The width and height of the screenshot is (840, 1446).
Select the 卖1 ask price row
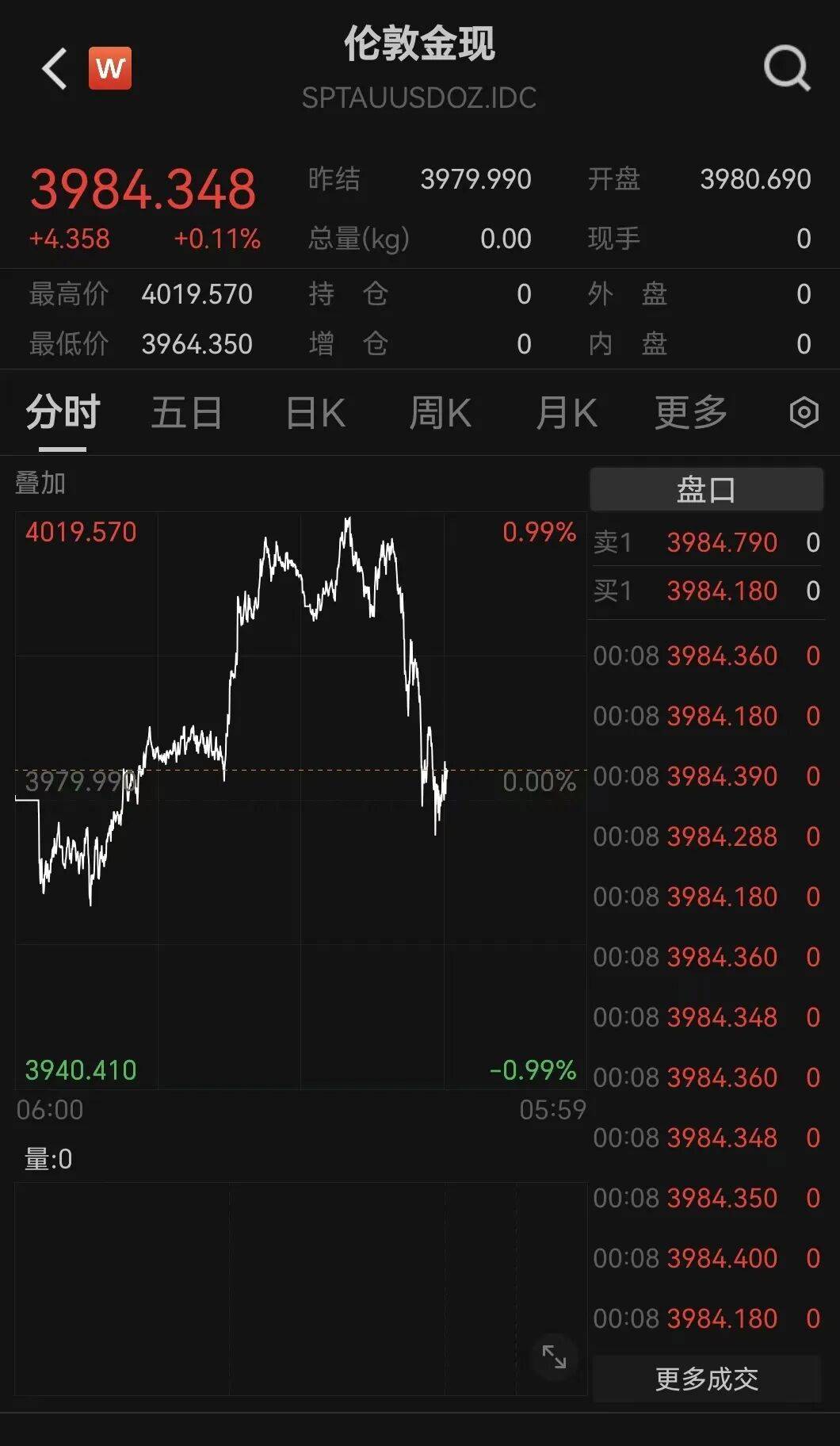click(706, 542)
